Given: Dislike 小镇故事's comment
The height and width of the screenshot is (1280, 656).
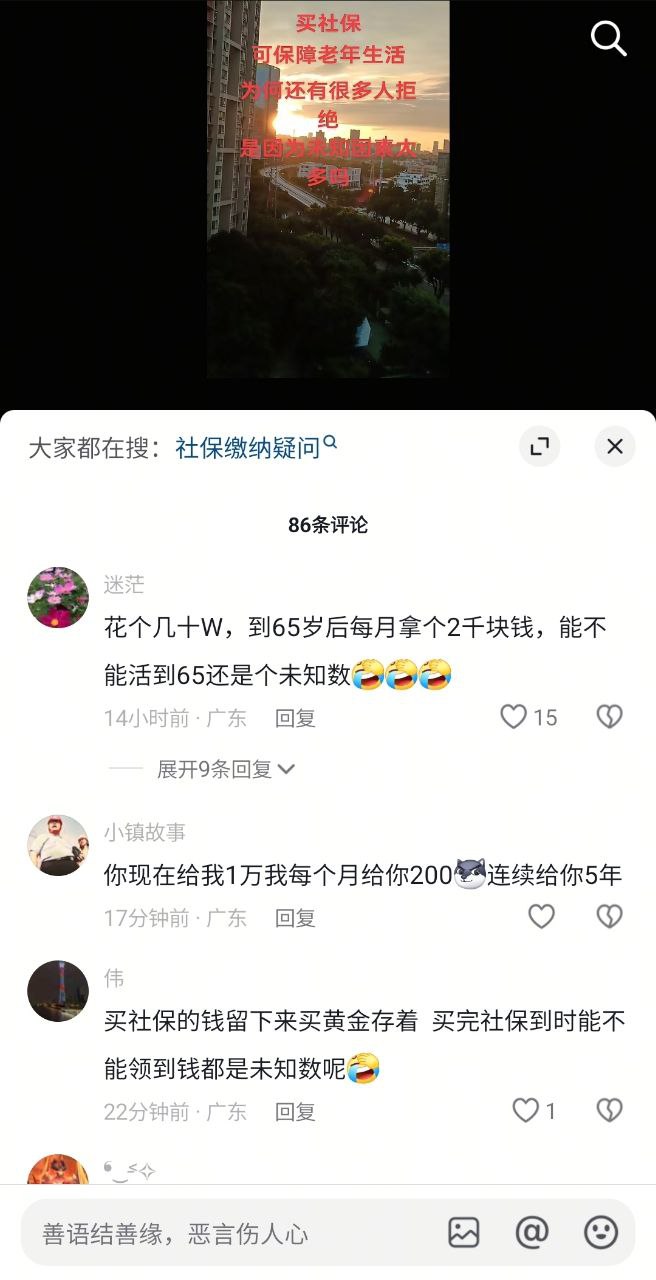Looking at the screenshot, I should click(609, 917).
